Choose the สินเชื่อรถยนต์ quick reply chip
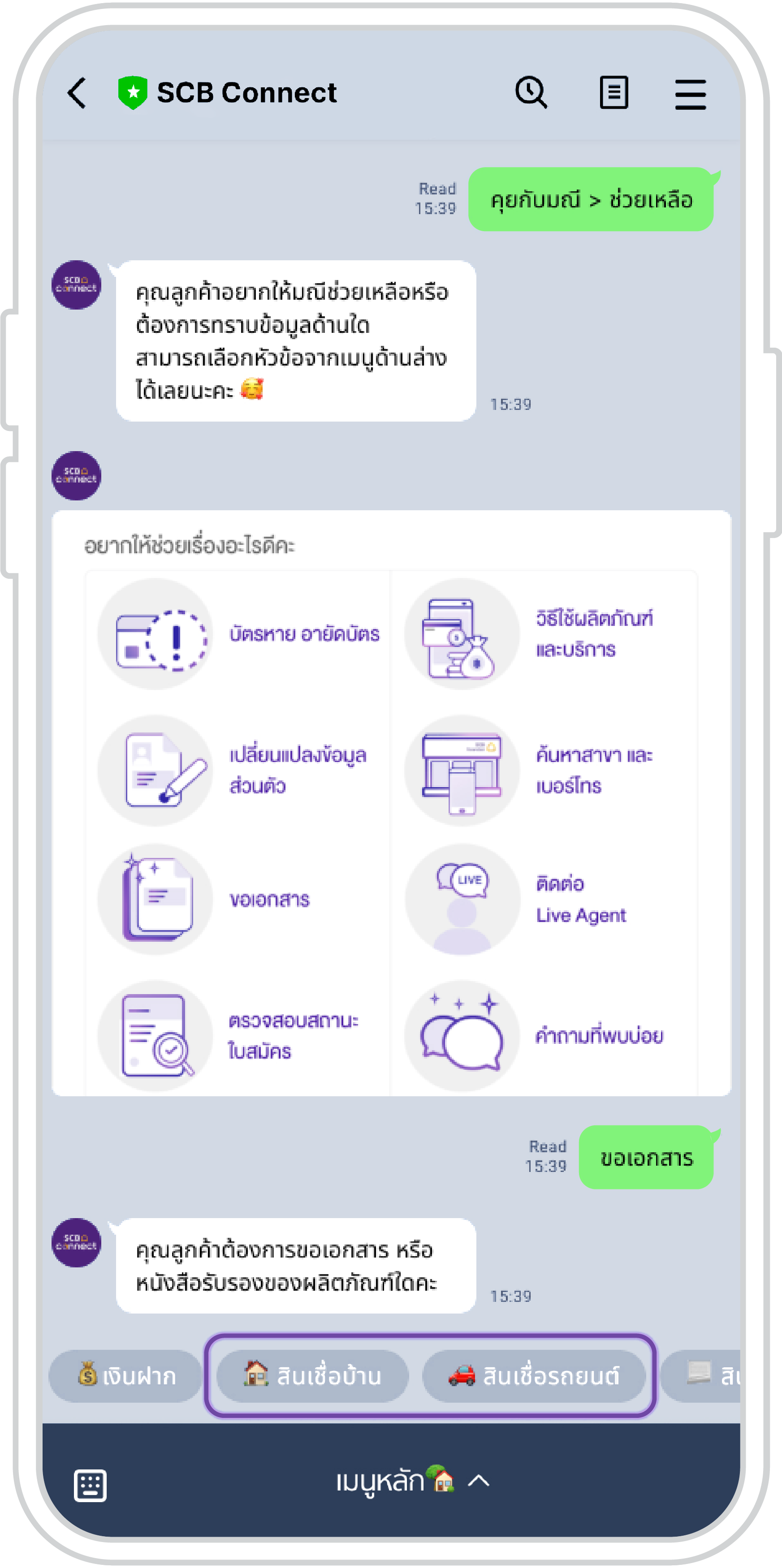The height and width of the screenshot is (1568, 782). point(534,1376)
